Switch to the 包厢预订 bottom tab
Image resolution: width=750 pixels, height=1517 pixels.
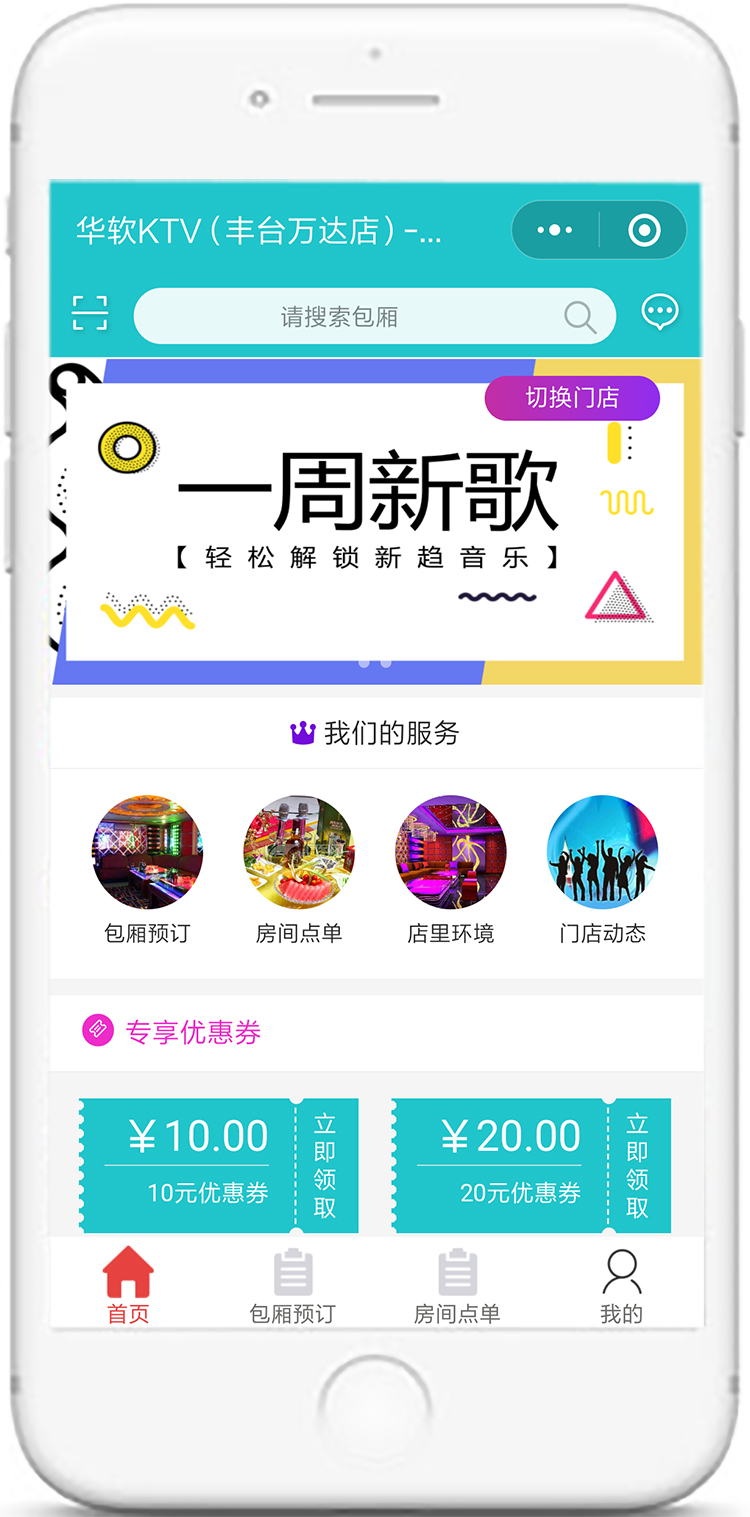[292, 1286]
